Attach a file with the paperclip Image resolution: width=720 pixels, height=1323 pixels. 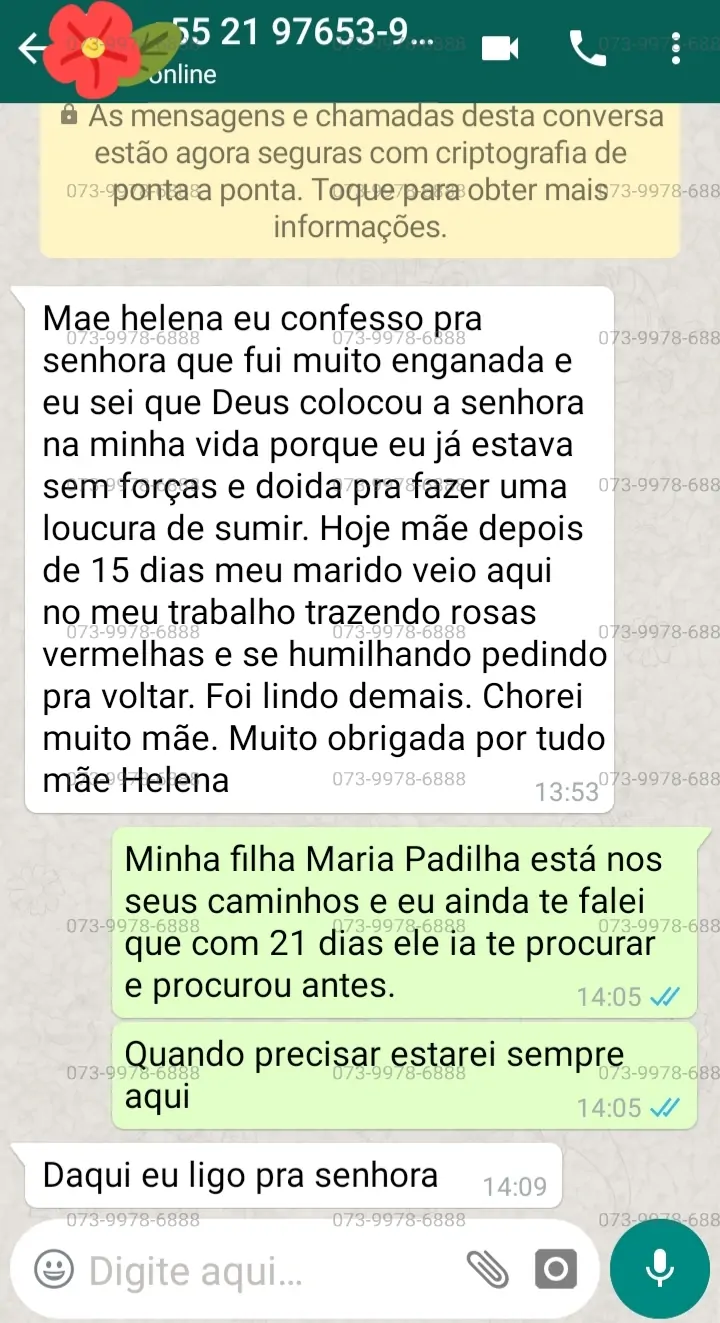point(488,1271)
